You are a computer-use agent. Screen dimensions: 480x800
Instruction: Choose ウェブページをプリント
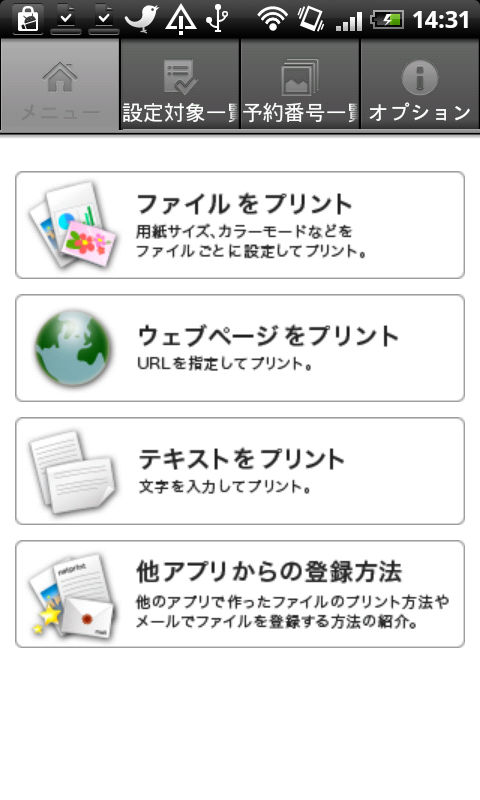(x=240, y=348)
